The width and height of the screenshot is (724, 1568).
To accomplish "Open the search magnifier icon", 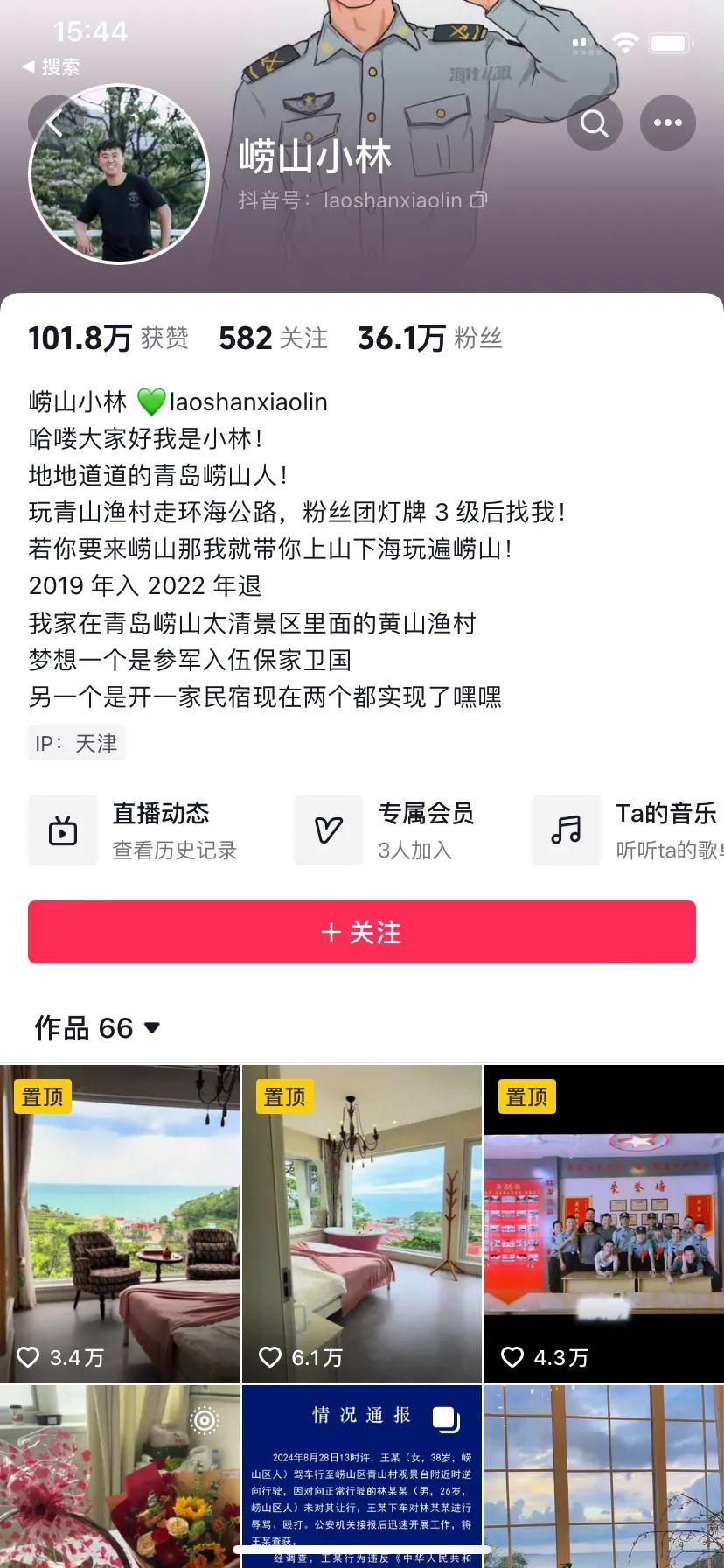I will (x=595, y=123).
